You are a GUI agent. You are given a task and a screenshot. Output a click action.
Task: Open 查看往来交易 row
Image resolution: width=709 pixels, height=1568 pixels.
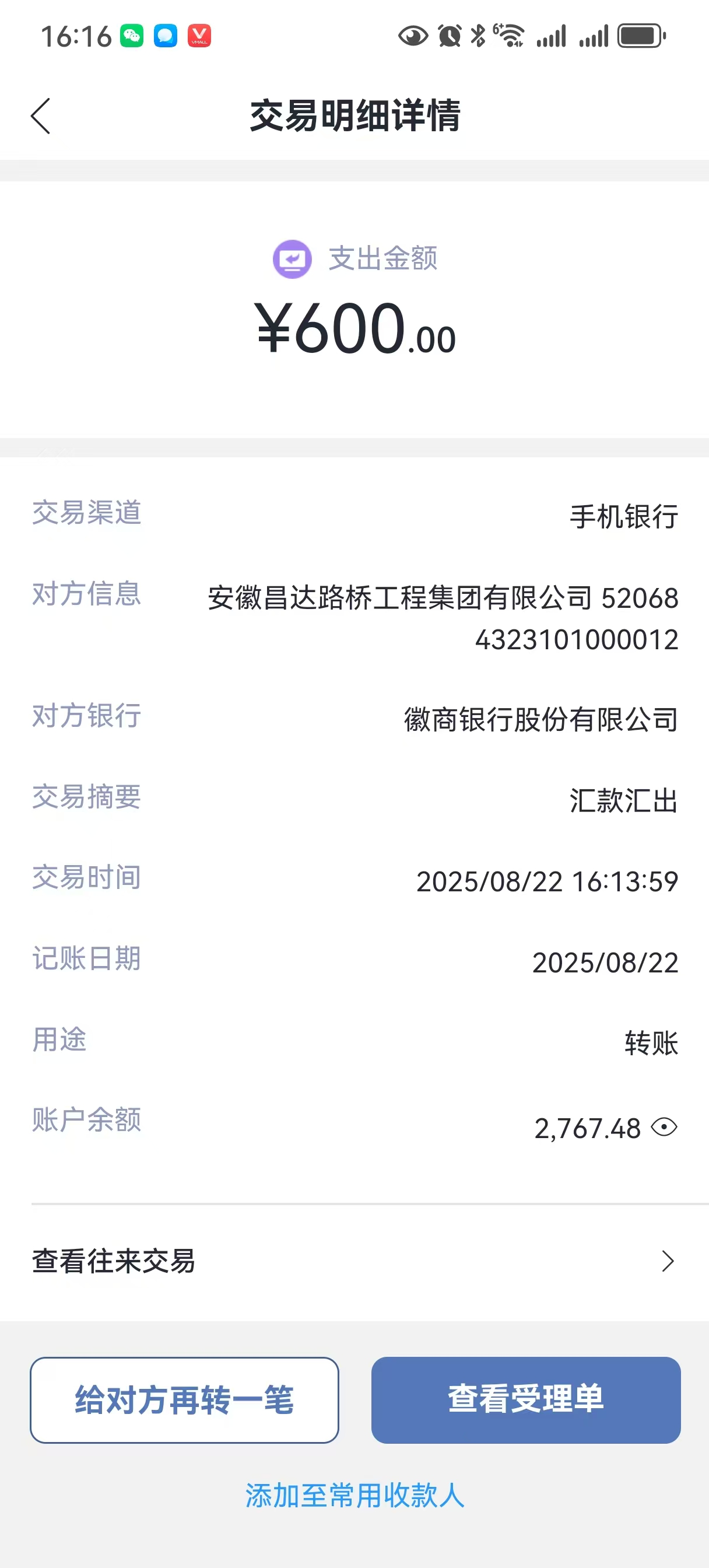pyautogui.click(x=354, y=1261)
